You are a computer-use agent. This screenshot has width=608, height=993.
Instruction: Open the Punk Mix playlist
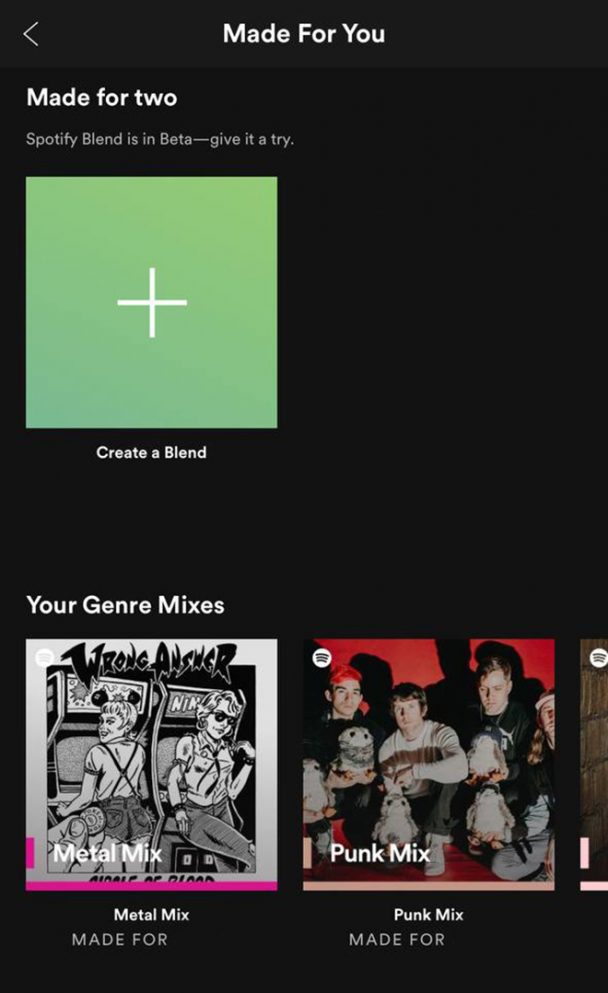(x=428, y=764)
